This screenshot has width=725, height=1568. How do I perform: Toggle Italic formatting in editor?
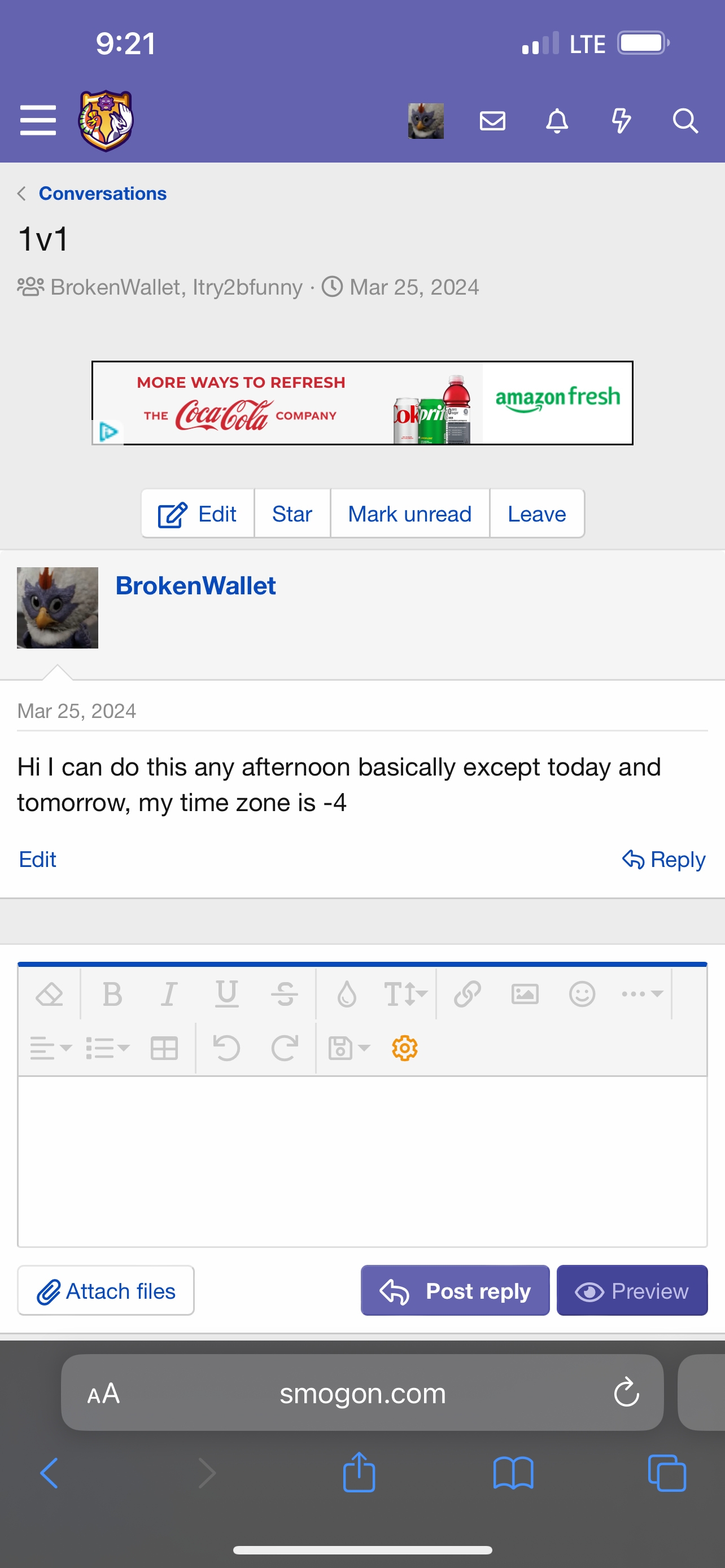coord(169,995)
